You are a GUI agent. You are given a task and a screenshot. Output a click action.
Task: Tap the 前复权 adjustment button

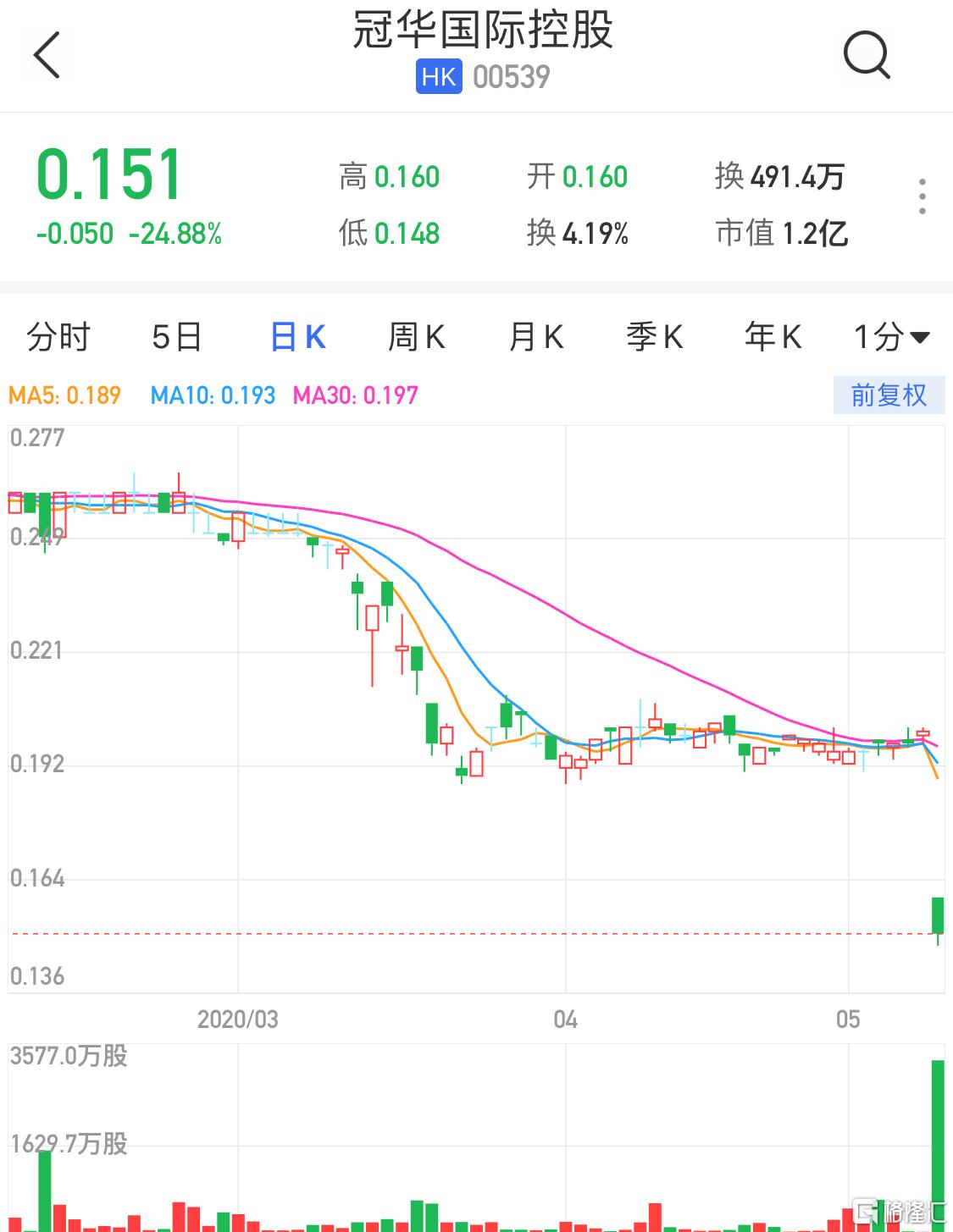(x=888, y=395)
